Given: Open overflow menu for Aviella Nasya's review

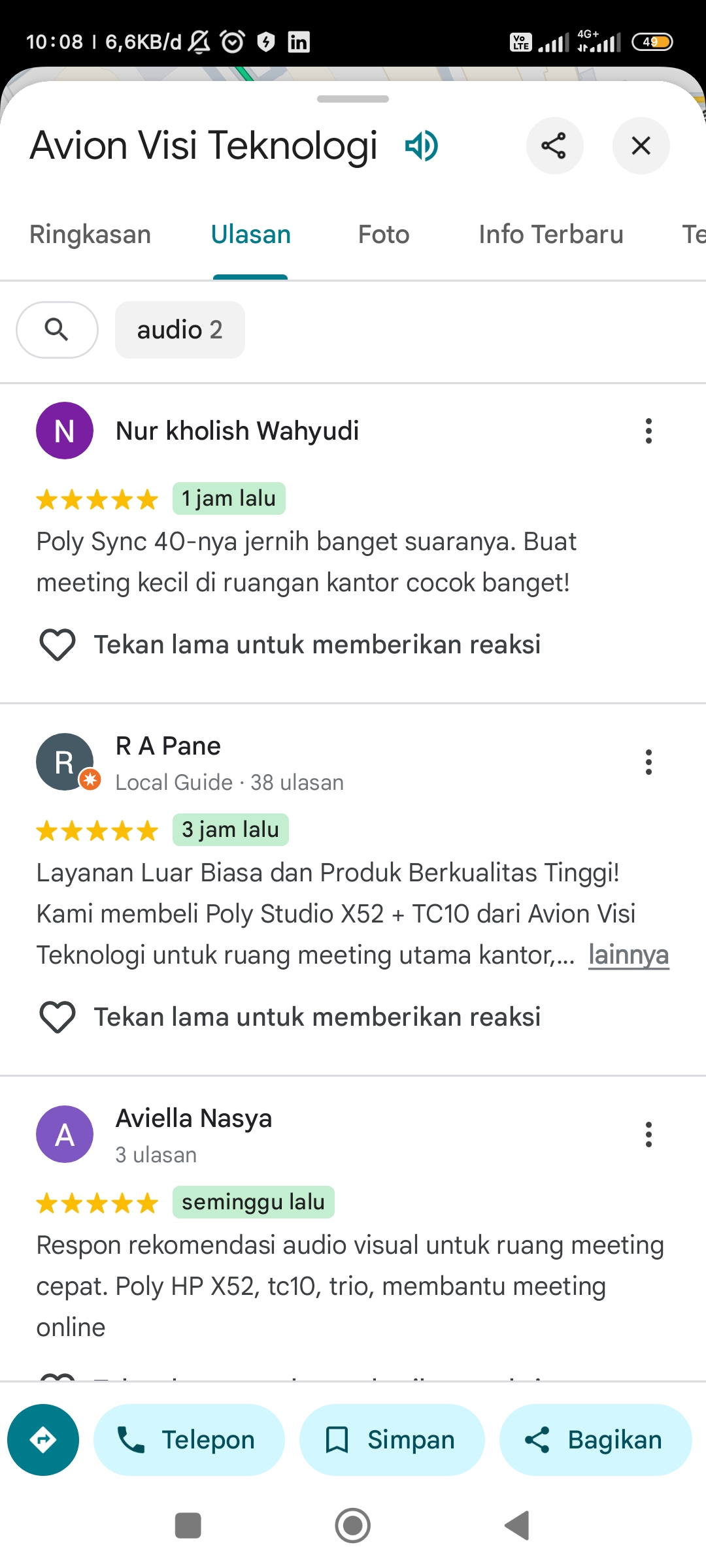Looking at the screenshot, I should click(x=648, y=1135).
